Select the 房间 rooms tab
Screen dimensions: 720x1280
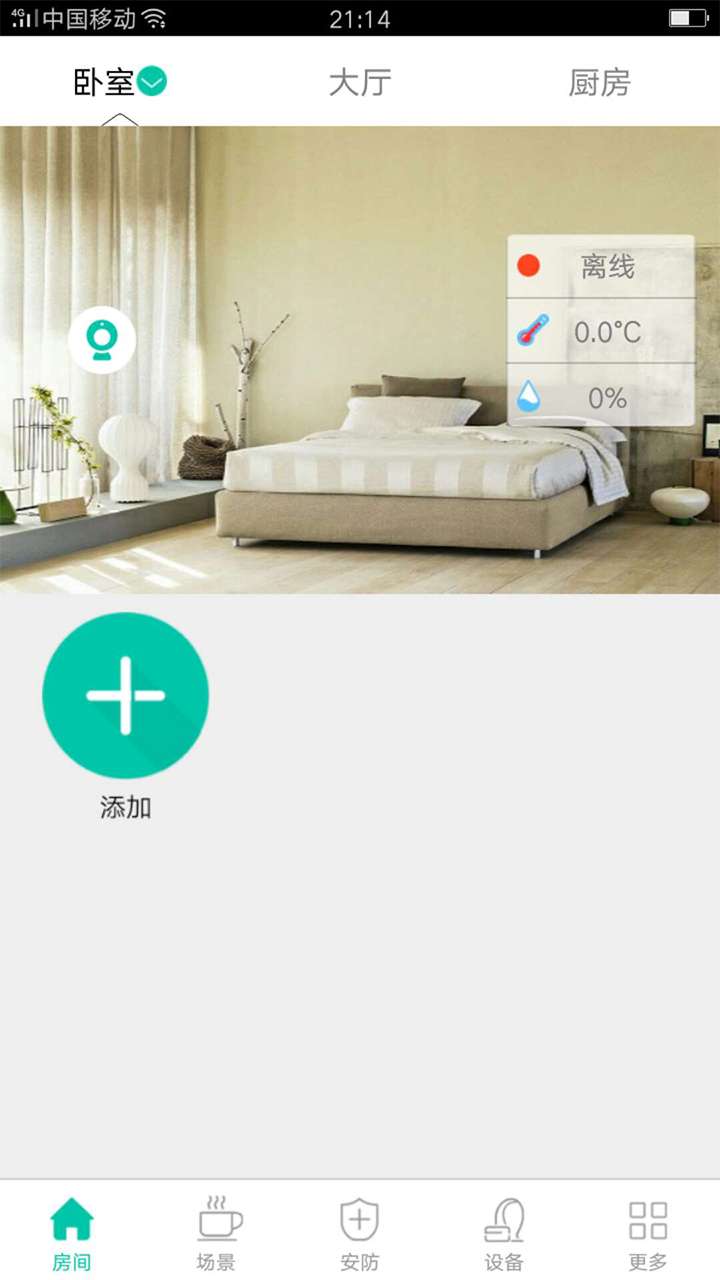(72, 1232)
